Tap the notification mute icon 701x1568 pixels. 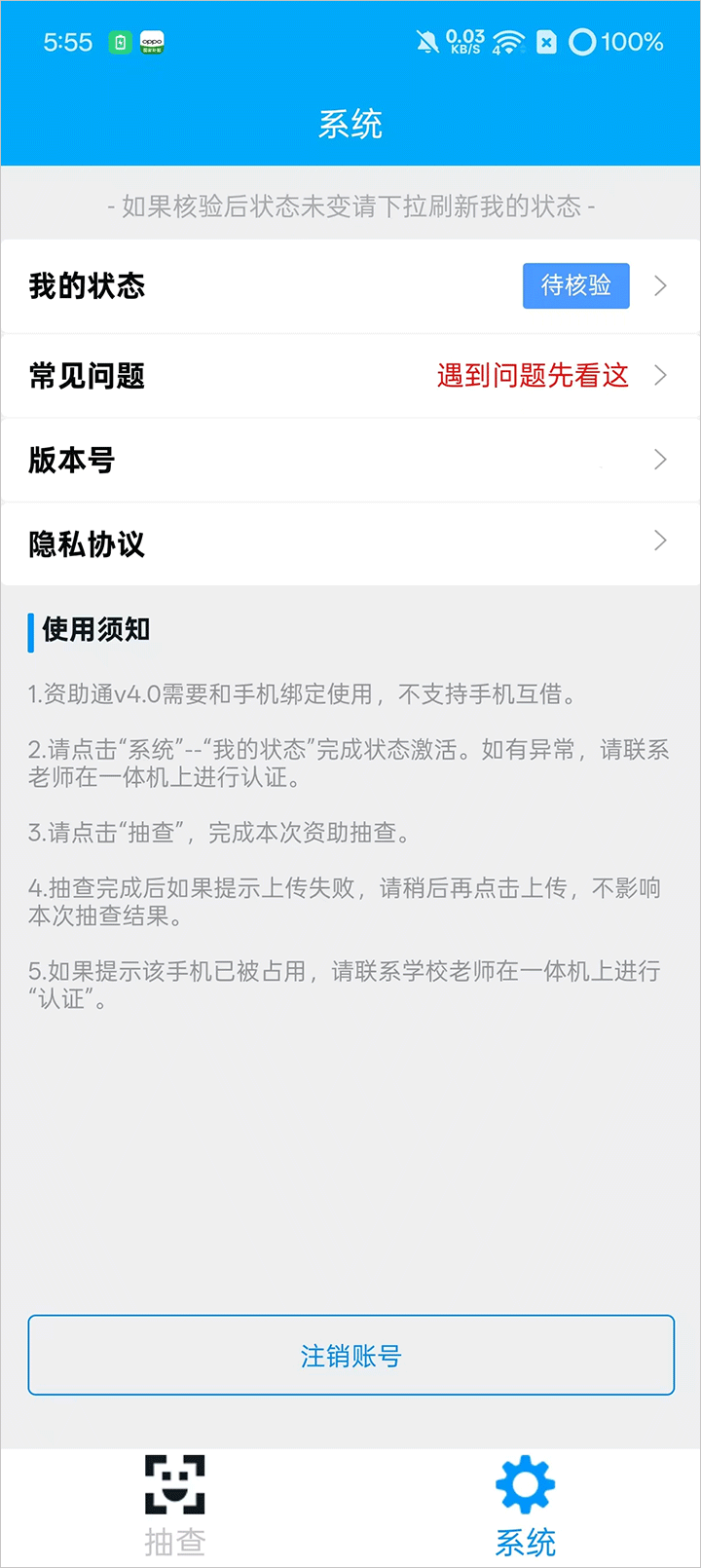(425, 41)
